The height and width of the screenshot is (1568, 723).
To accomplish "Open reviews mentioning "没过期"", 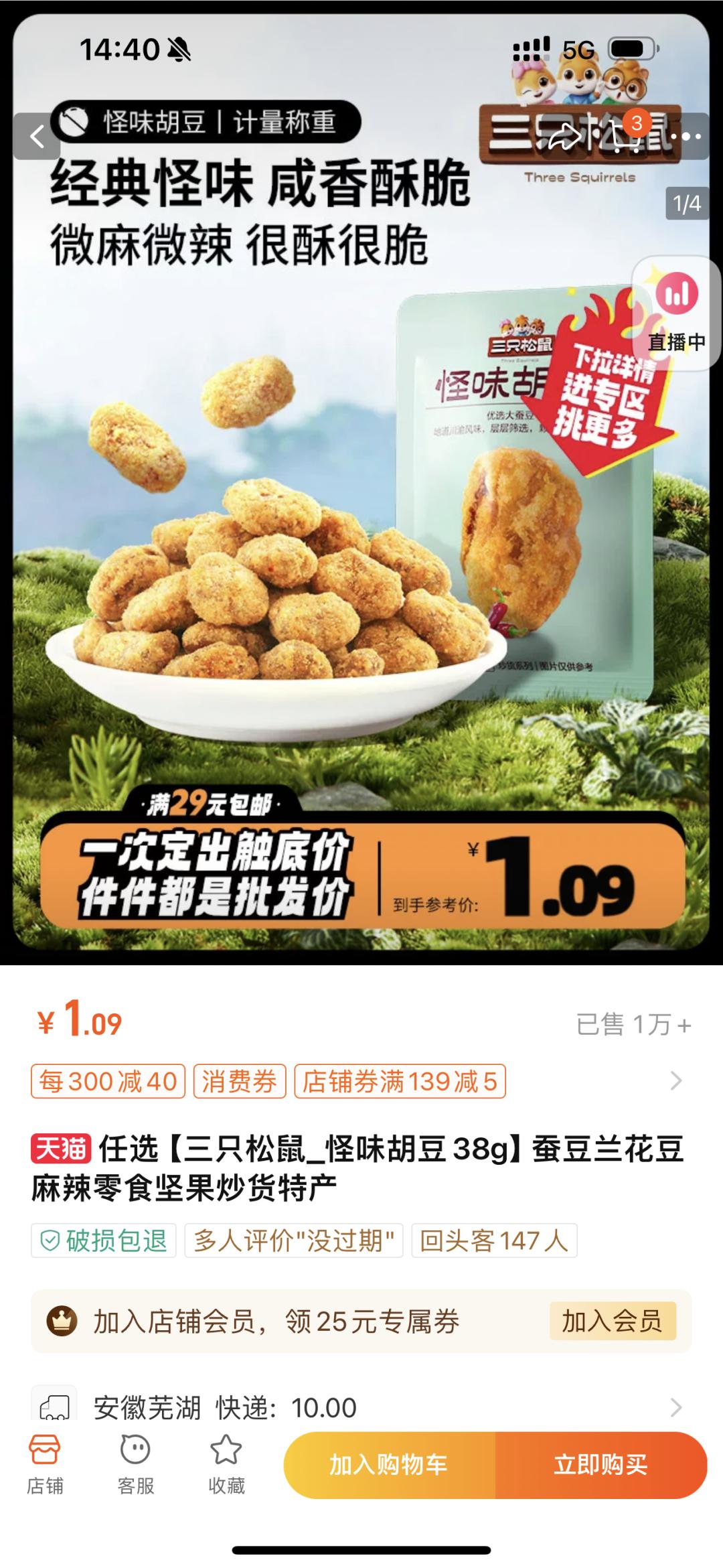I will [x=294, y=1240].
